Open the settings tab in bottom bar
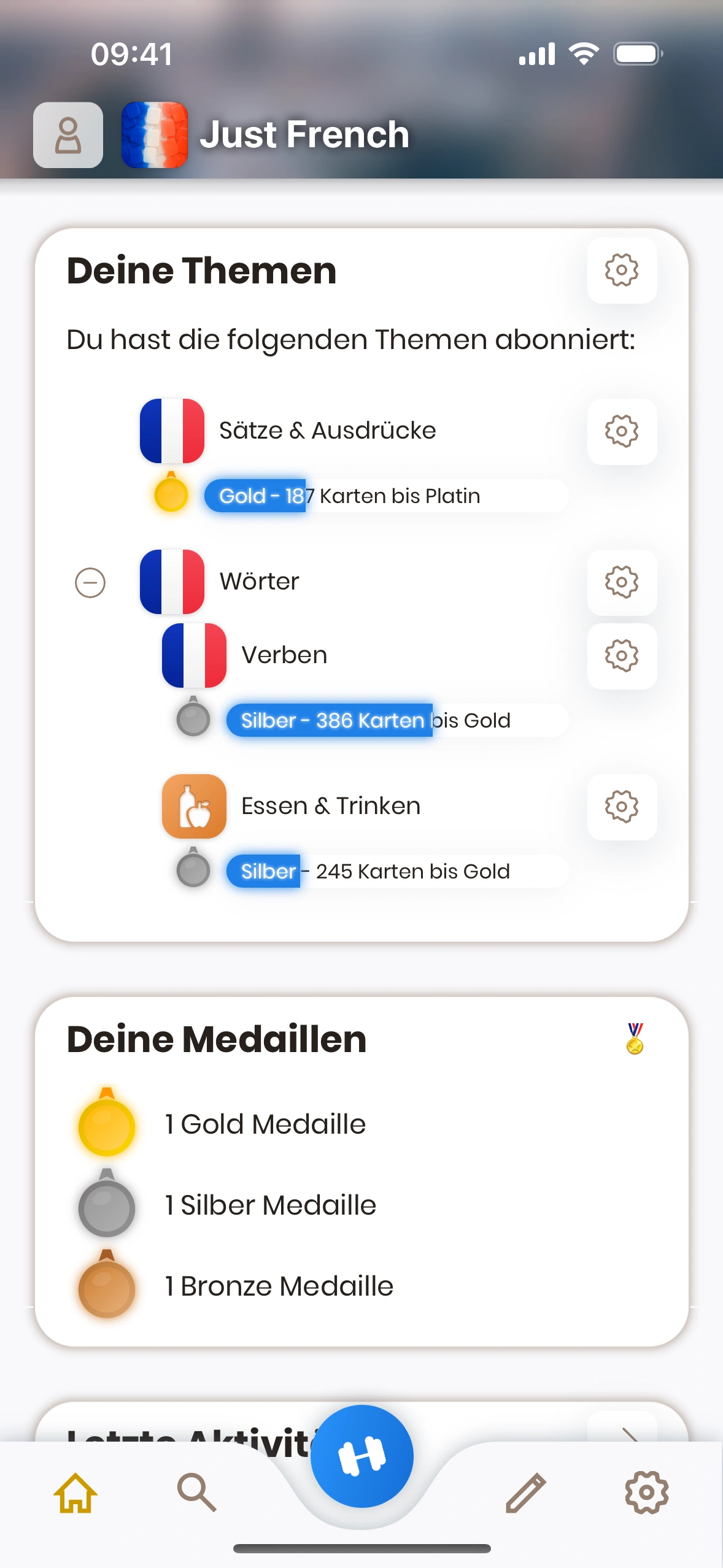 [x=646, y=1493]
